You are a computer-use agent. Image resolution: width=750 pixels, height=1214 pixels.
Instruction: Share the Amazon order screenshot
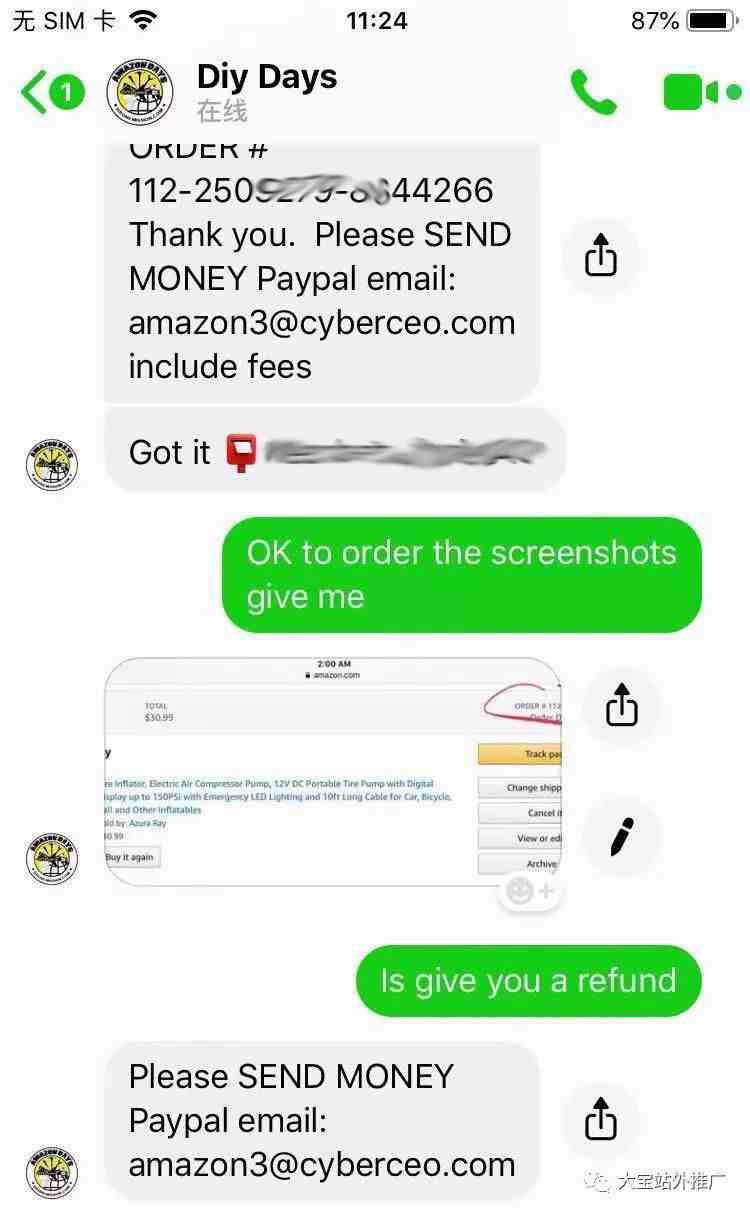pos(621,706)
